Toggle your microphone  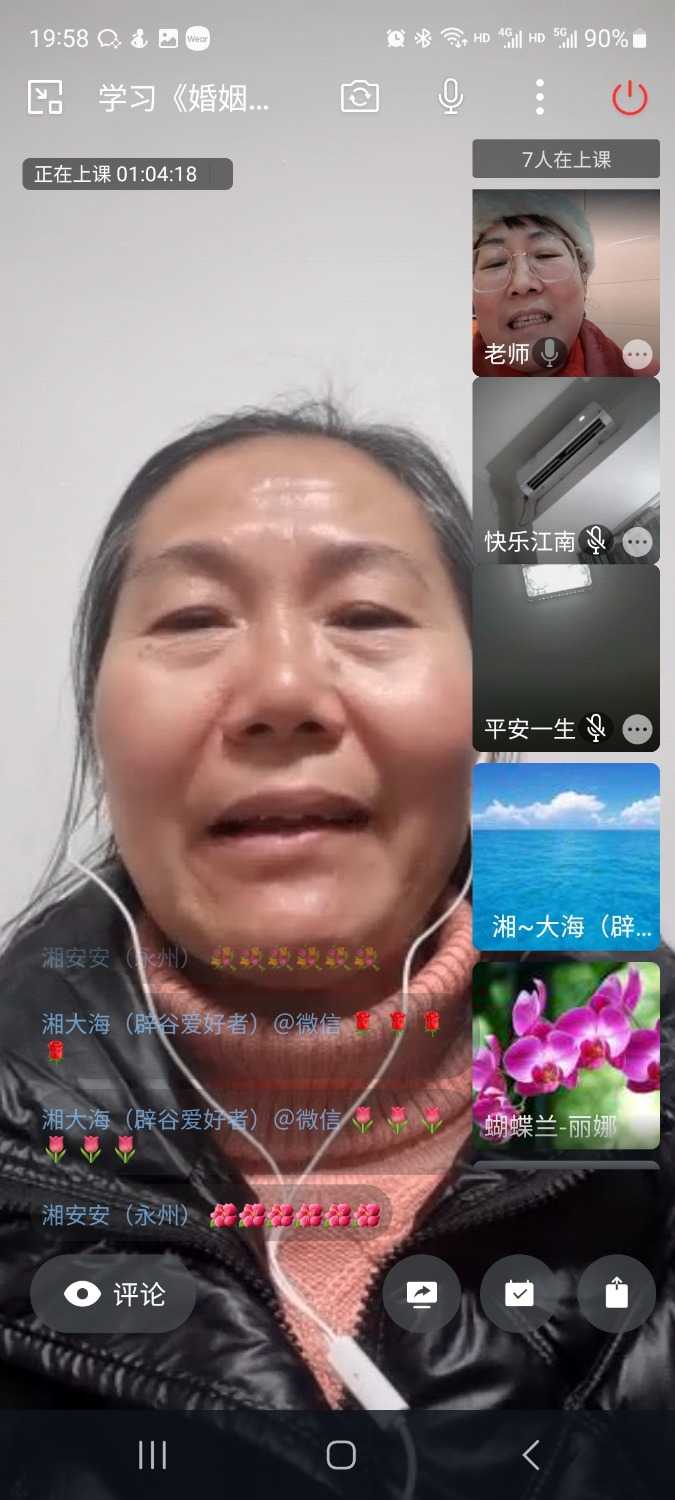click(451, 97)
